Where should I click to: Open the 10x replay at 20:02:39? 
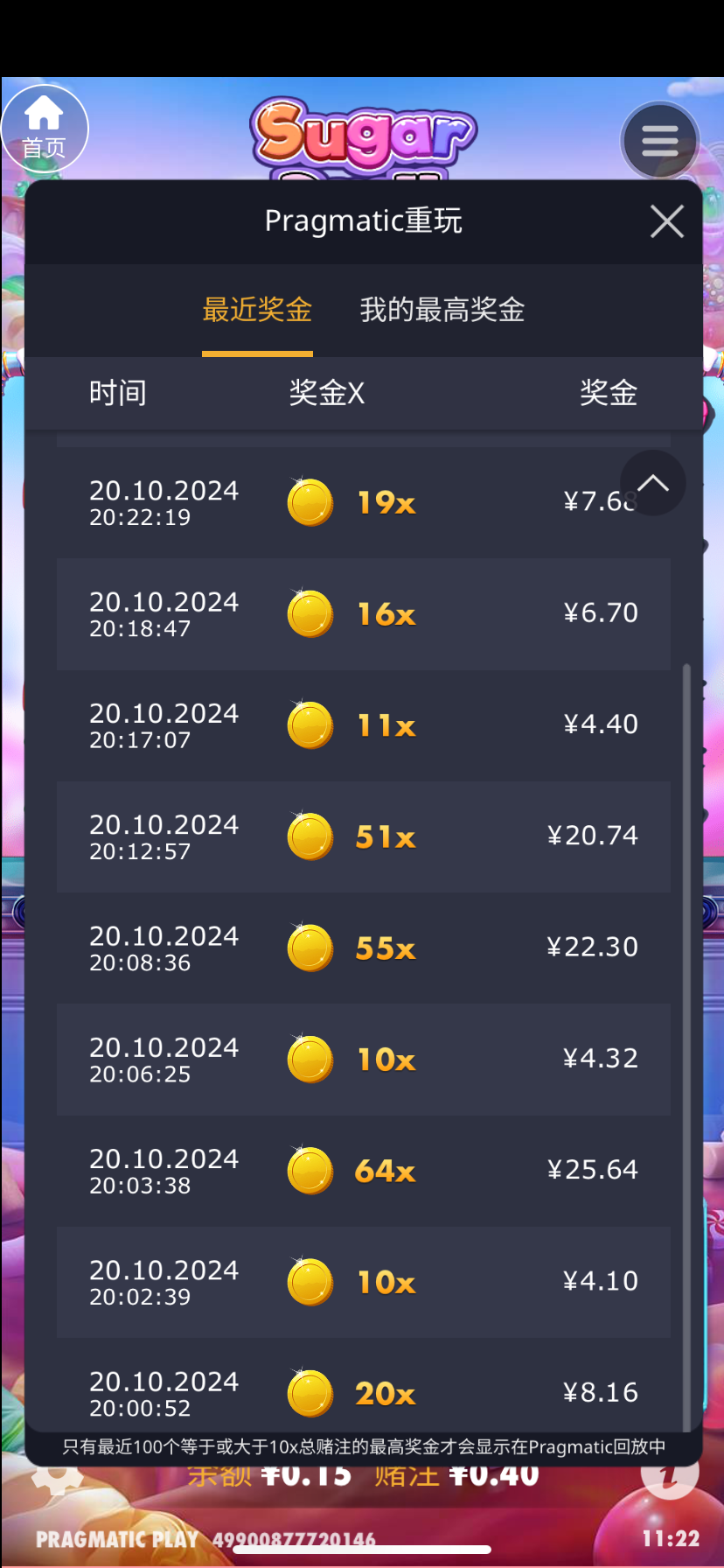(x=364, y=1282)
